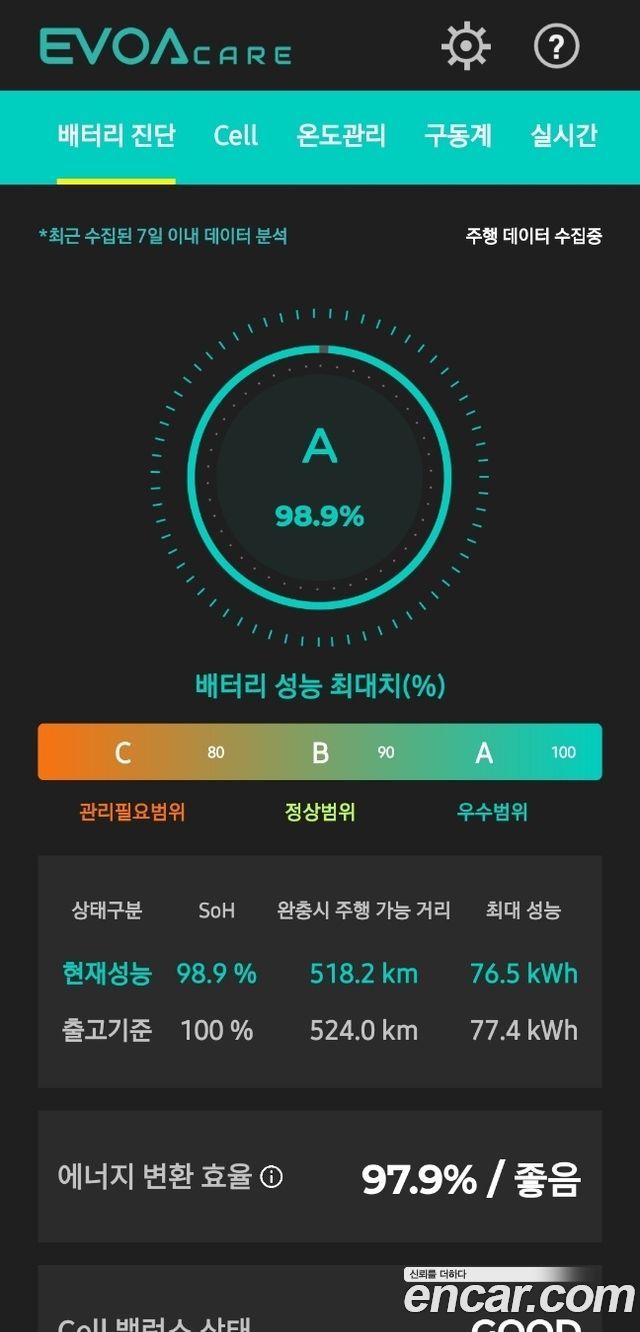
Task: Tap the info icon beside 에너지 변환 효율
Action: 271,1178
